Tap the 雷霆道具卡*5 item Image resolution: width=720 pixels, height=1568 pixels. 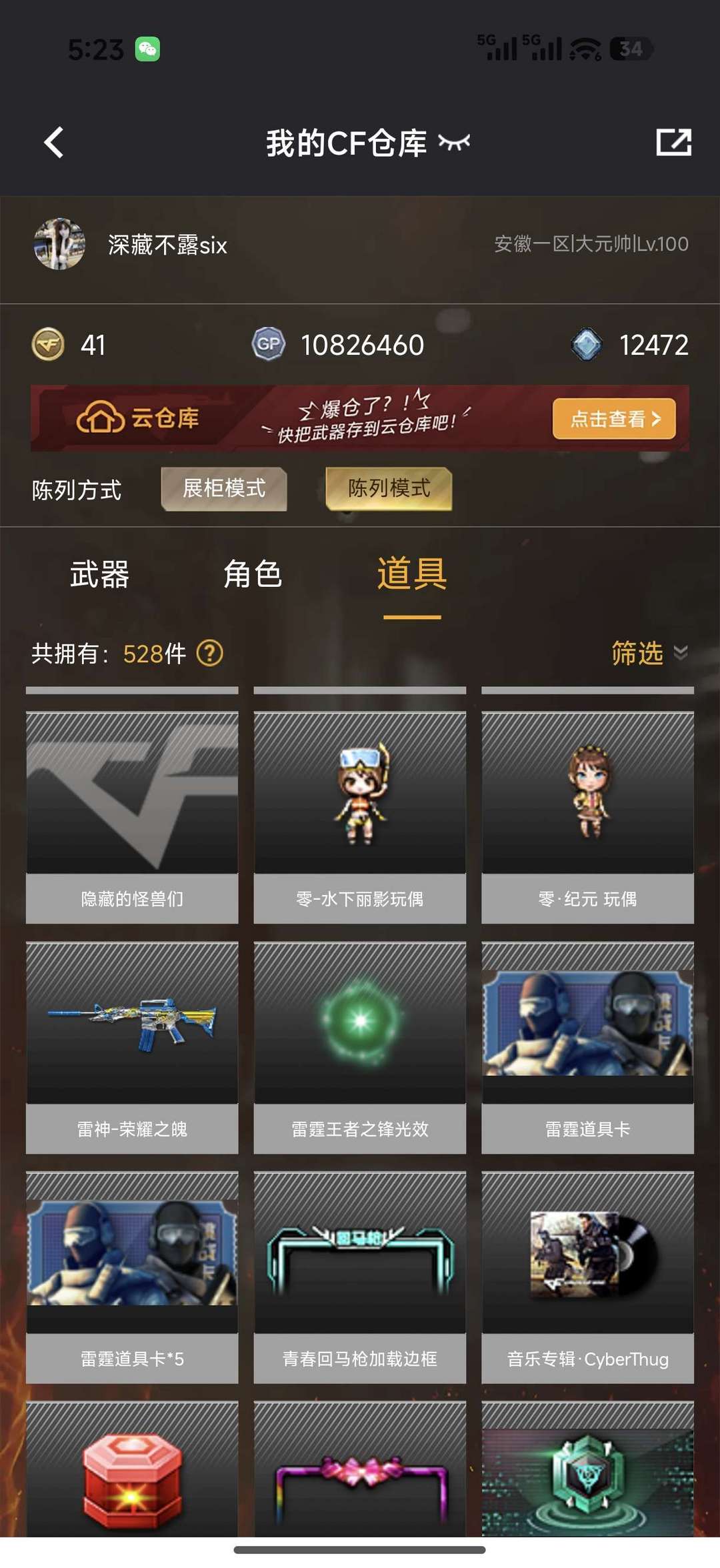click(x=132, y=1278)
